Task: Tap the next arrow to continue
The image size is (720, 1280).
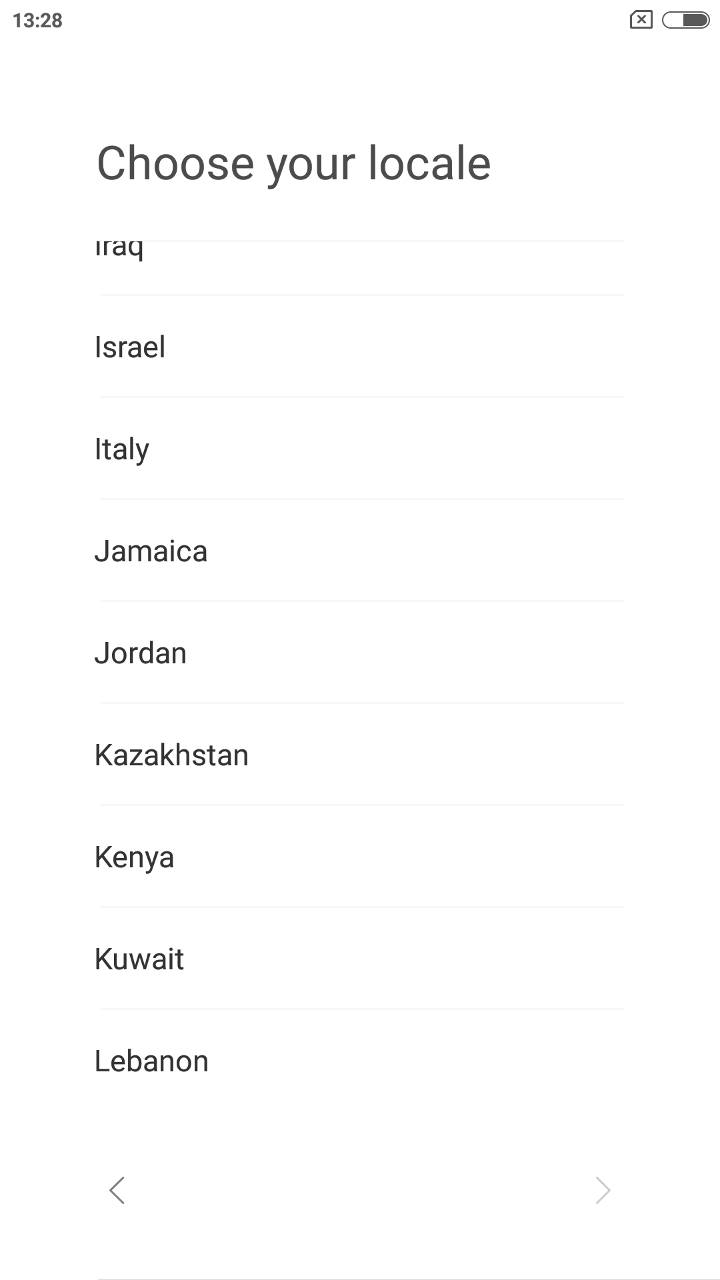Action: tap(602, 1190)
